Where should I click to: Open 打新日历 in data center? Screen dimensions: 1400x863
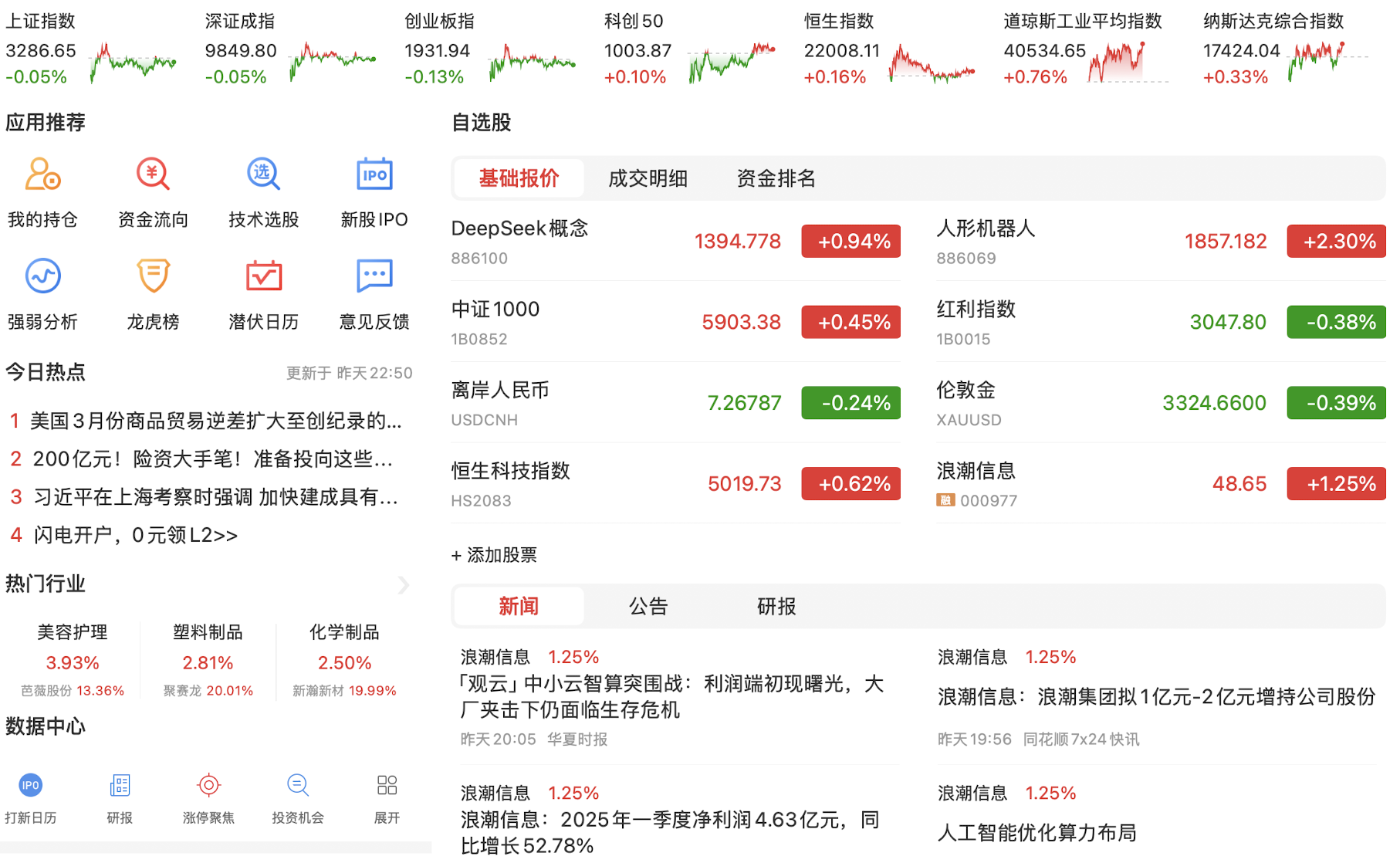[31, 798]
